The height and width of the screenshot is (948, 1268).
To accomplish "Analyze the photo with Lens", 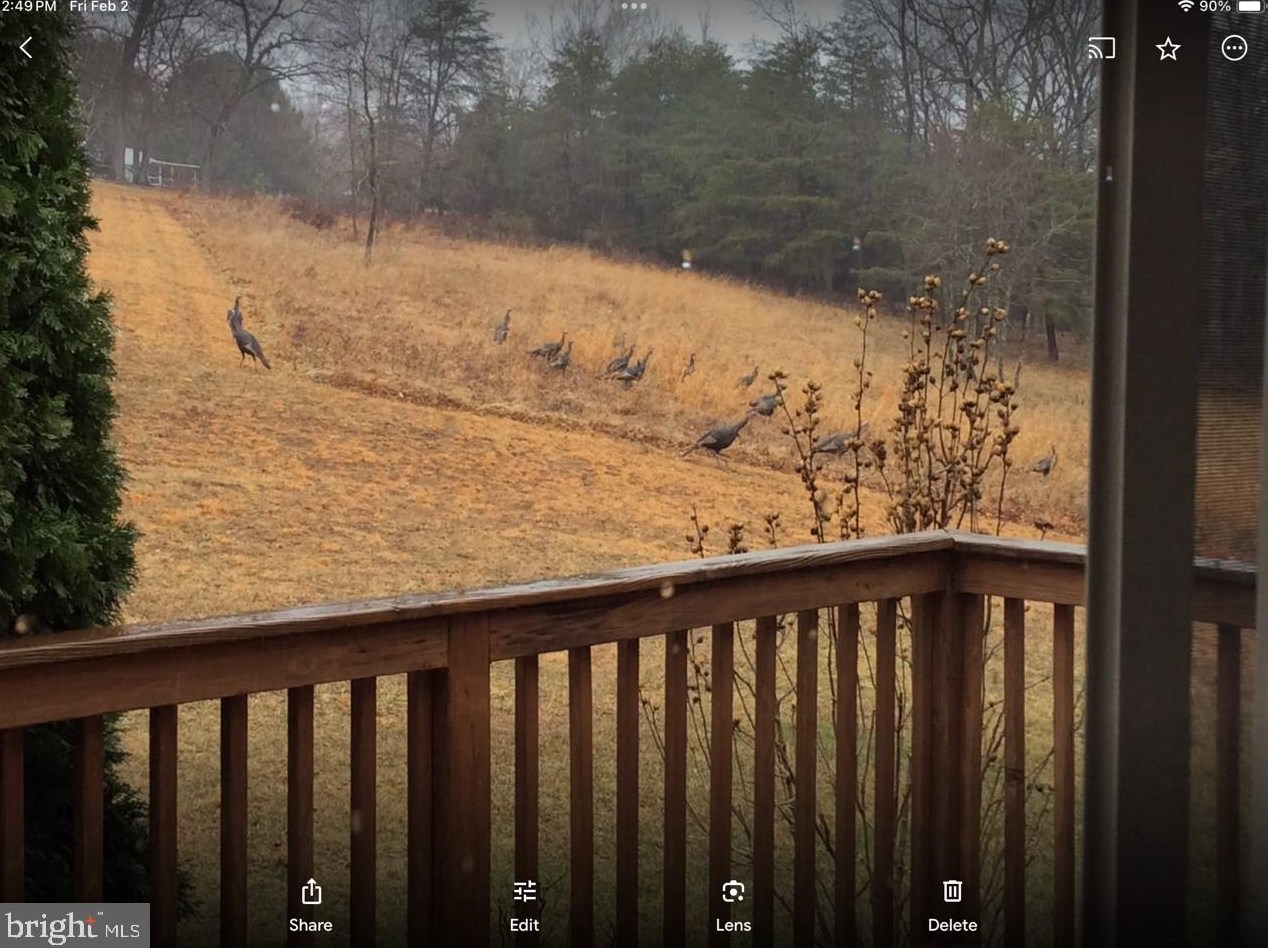I will point(733,904).
